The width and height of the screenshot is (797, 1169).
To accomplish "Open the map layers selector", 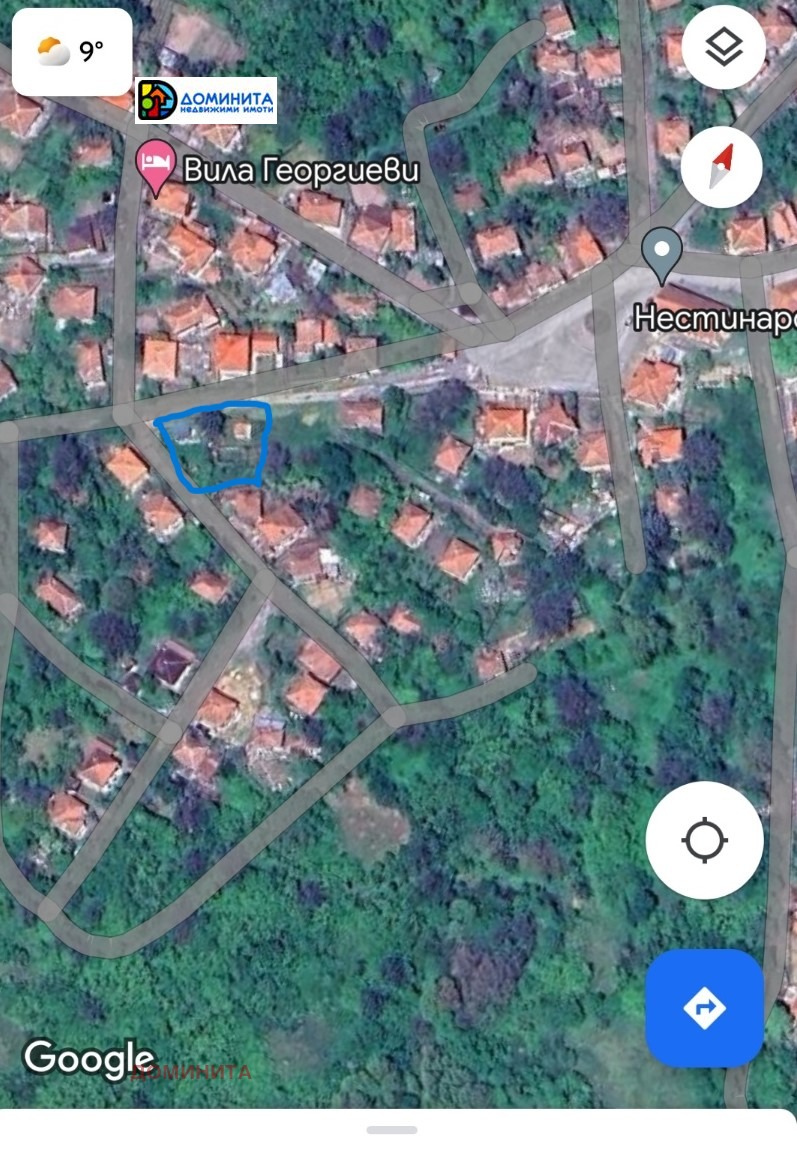I will [723, 47].
